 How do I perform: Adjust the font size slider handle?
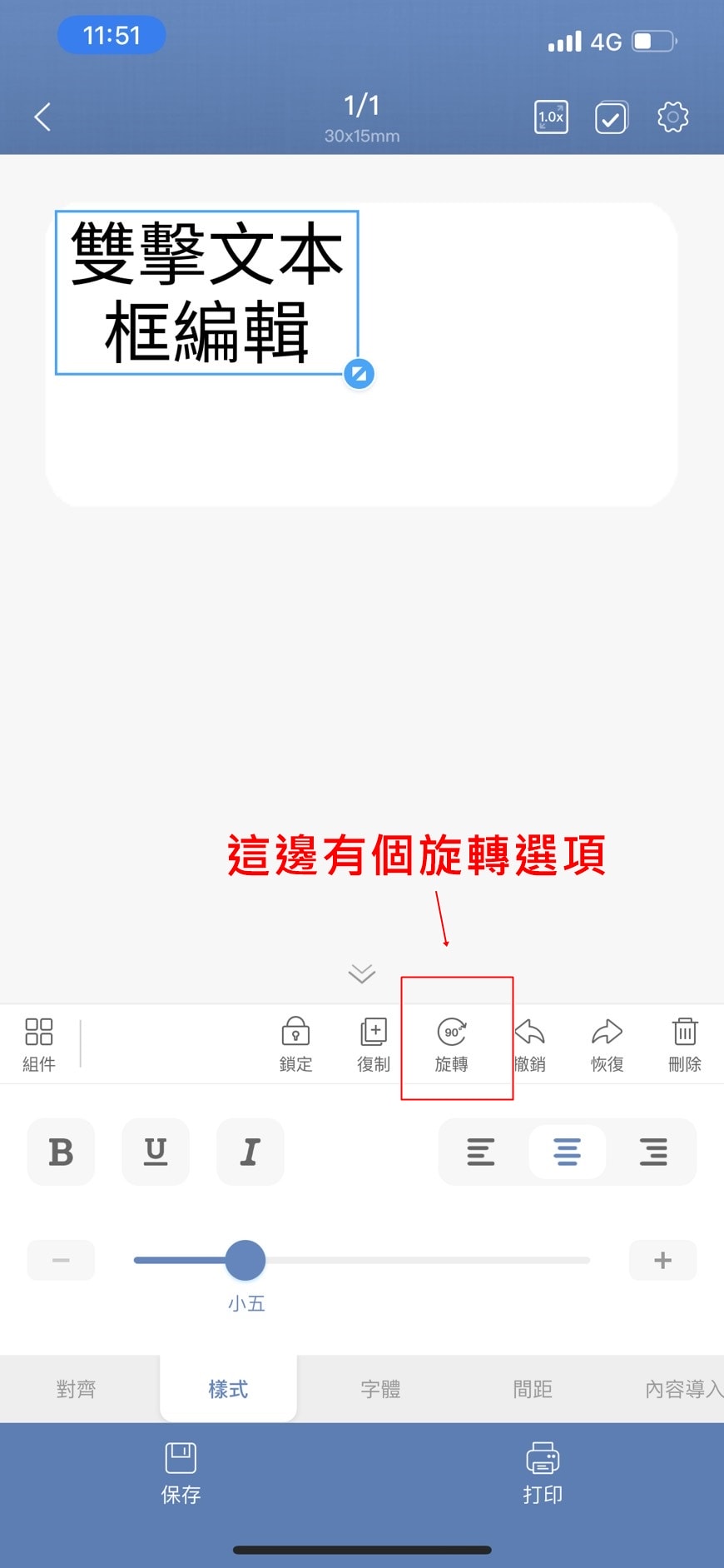(245, 1260)
